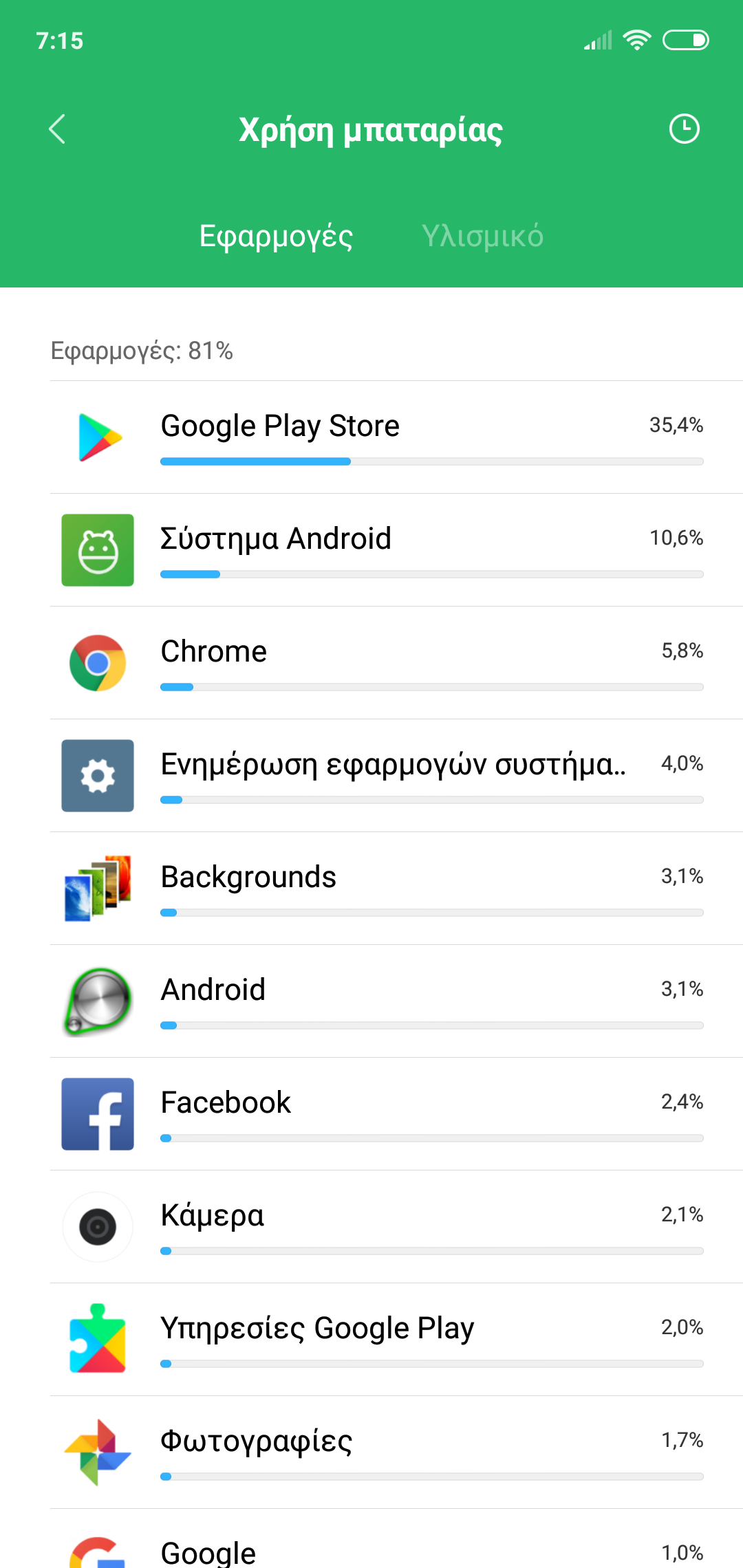
Task: Open the battery history clock icon
Action: coord(684,129)
